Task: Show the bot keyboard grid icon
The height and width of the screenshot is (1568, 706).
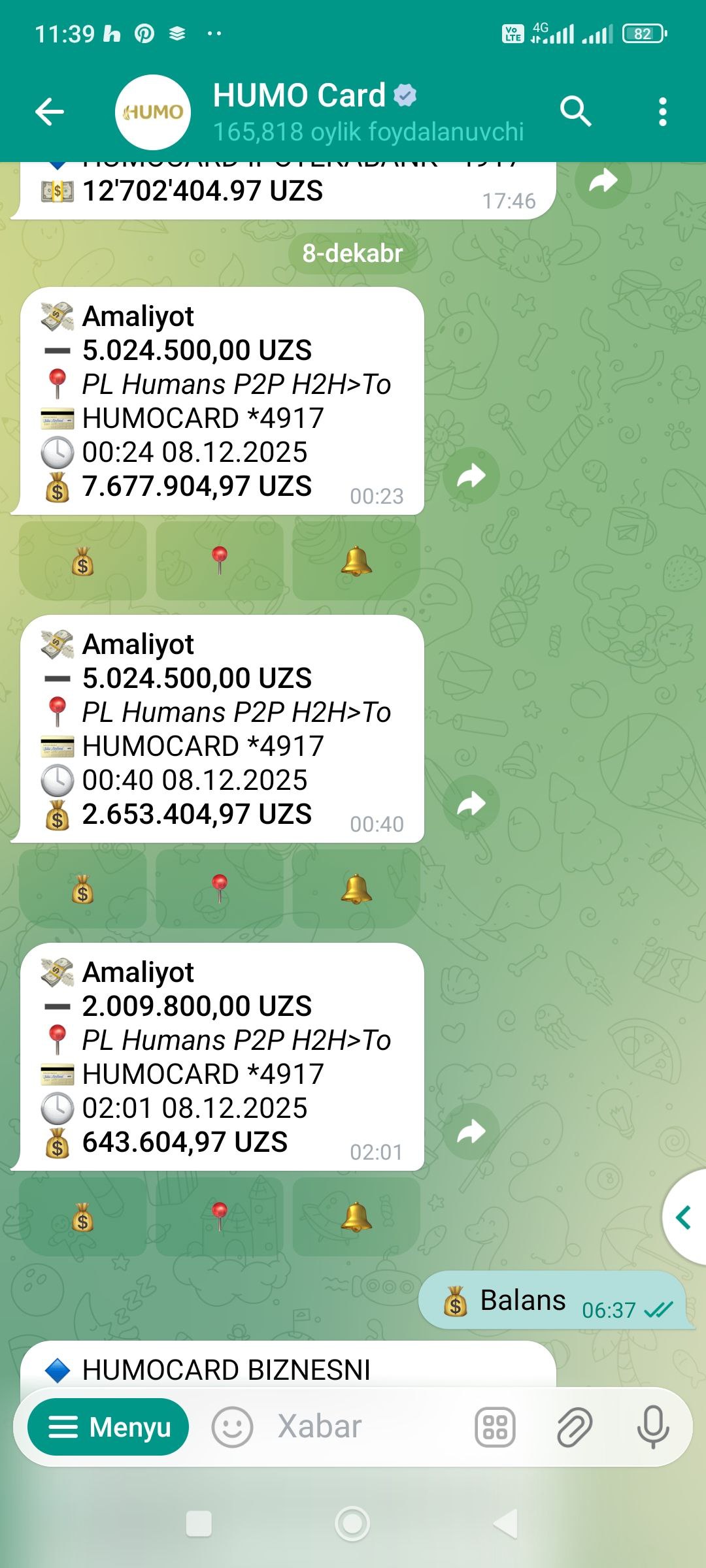Action: 495,1427
